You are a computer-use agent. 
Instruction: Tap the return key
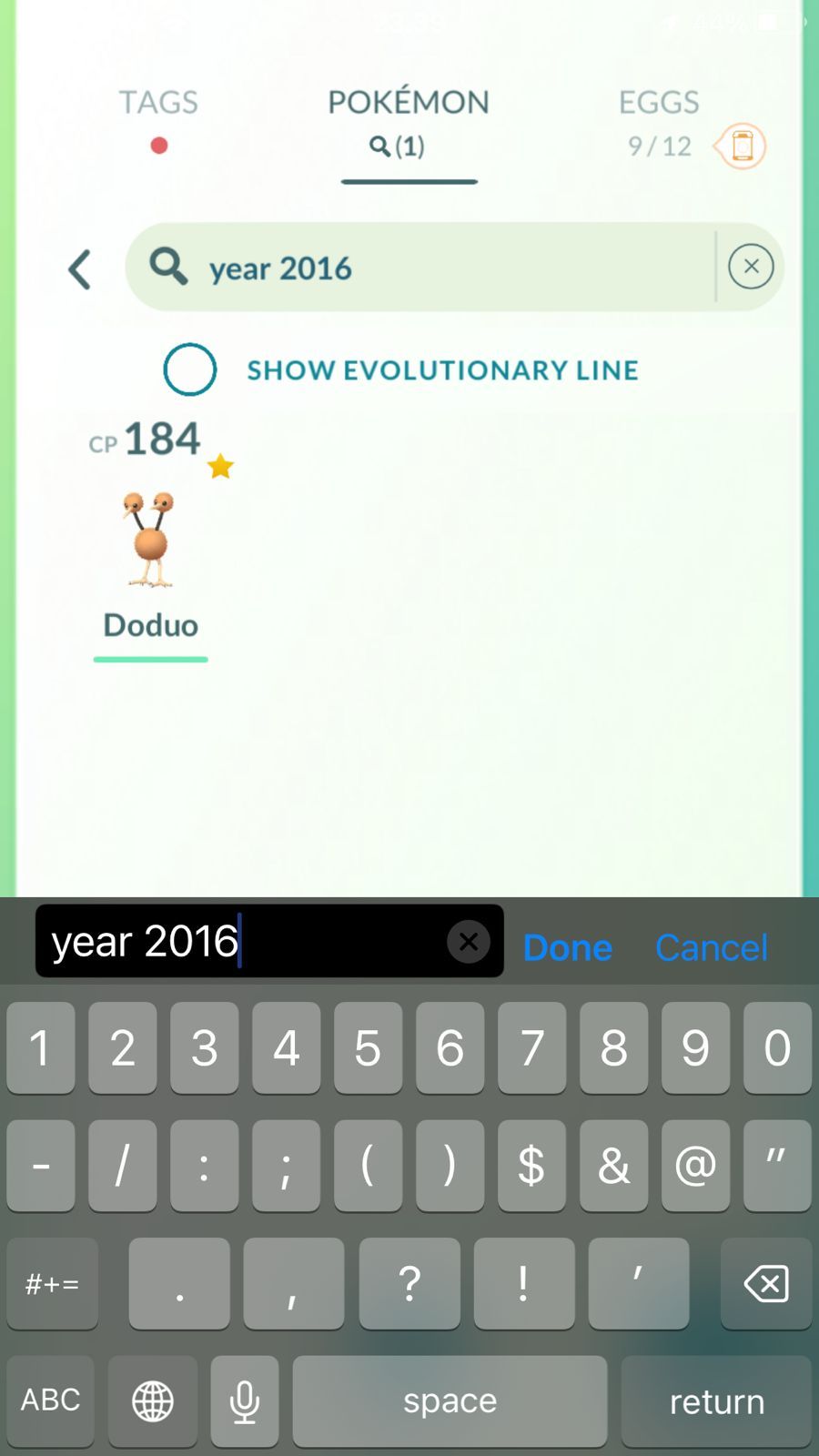(716, 1400)
